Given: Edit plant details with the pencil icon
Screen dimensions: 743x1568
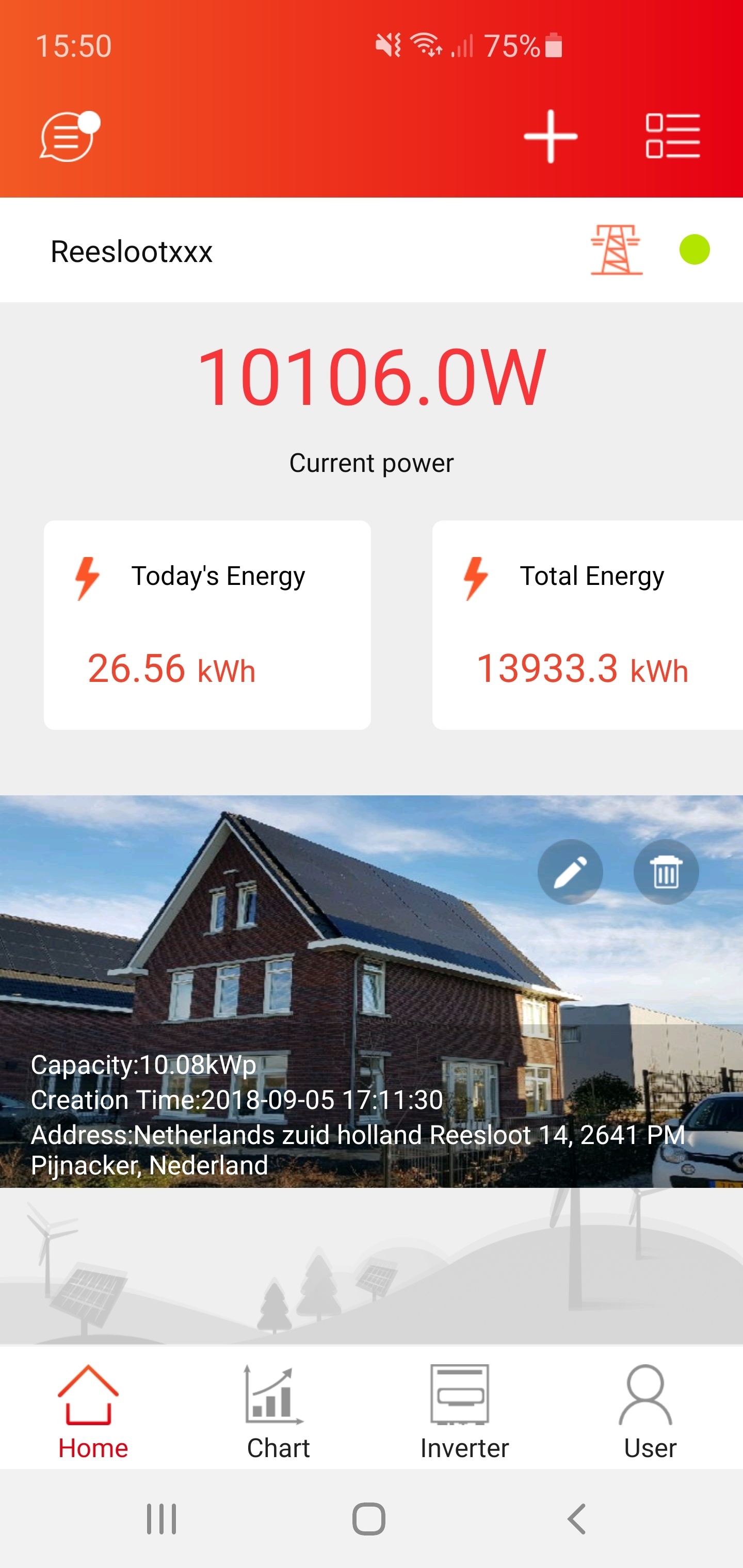Looking at the screenshot, I should pyautogui.click(x=570, y=872).
